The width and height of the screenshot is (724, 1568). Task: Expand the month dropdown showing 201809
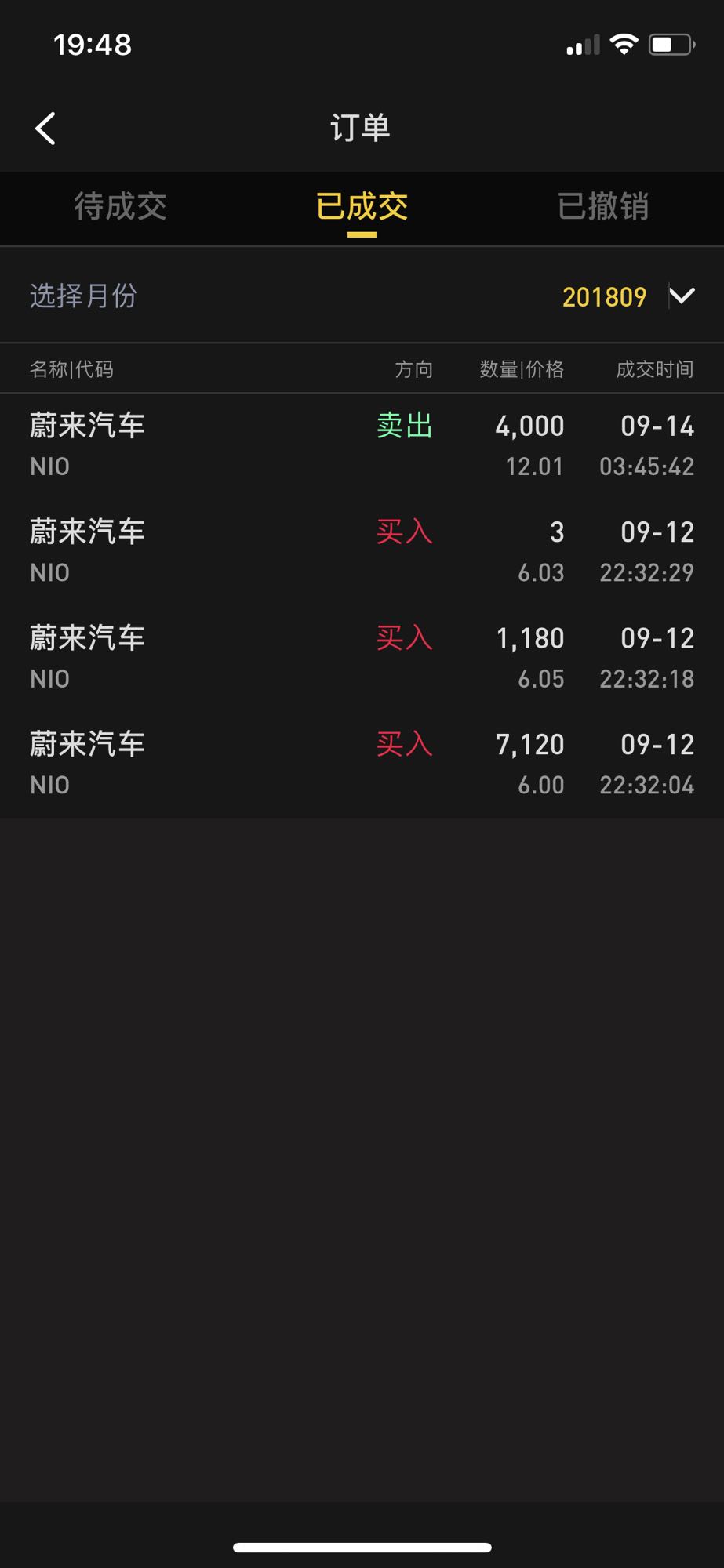[x=628, y=296]
